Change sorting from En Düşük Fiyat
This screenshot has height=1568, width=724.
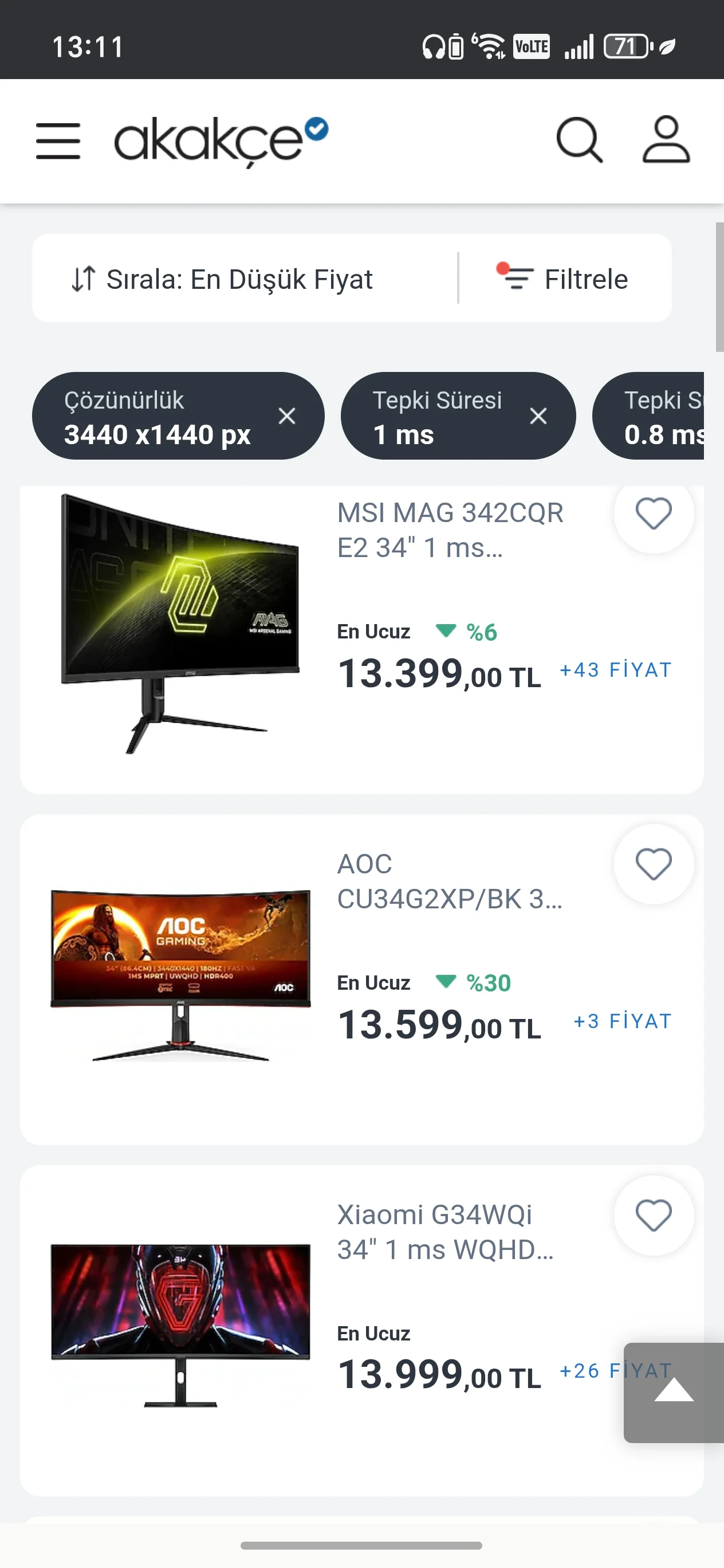click(x=222, y=280)
